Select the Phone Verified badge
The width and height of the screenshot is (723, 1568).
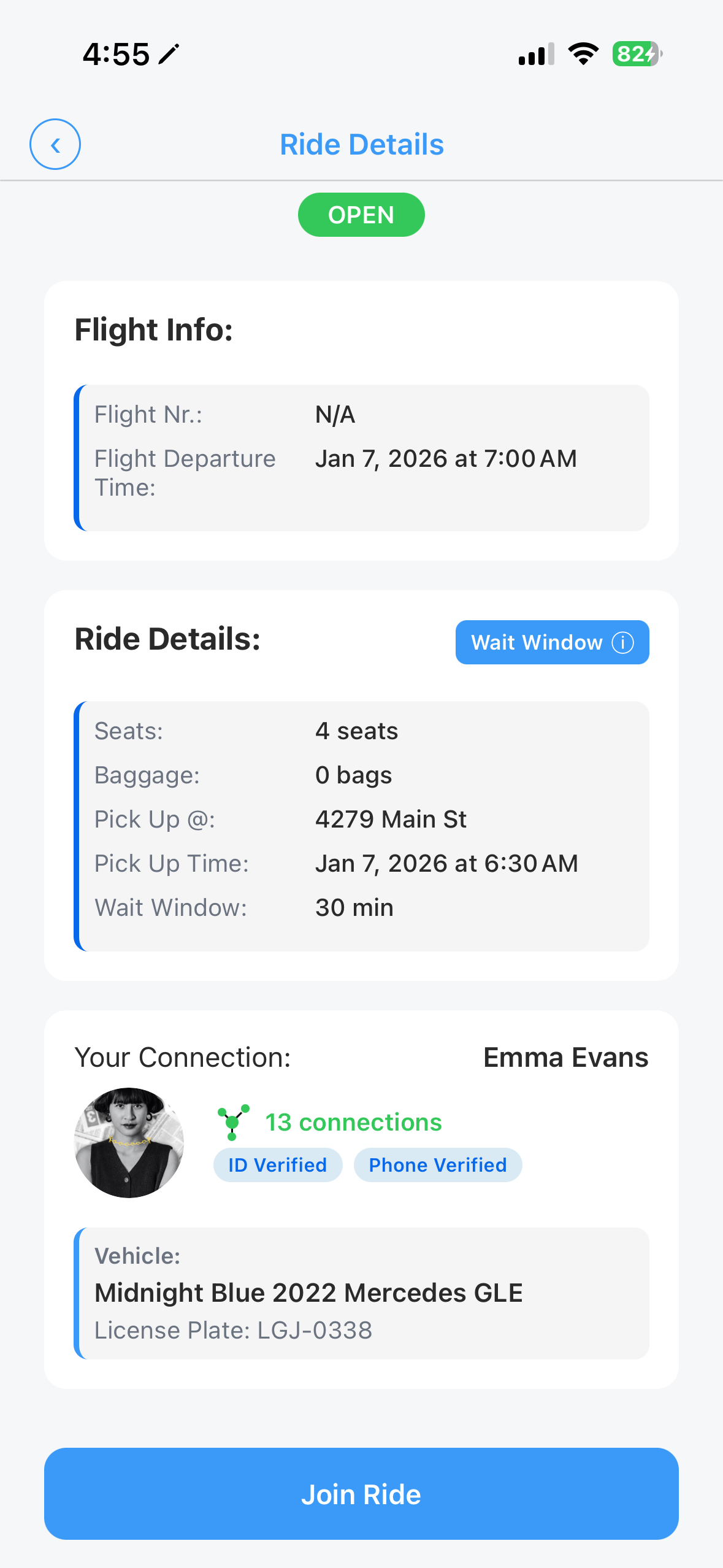[437, 1164]
